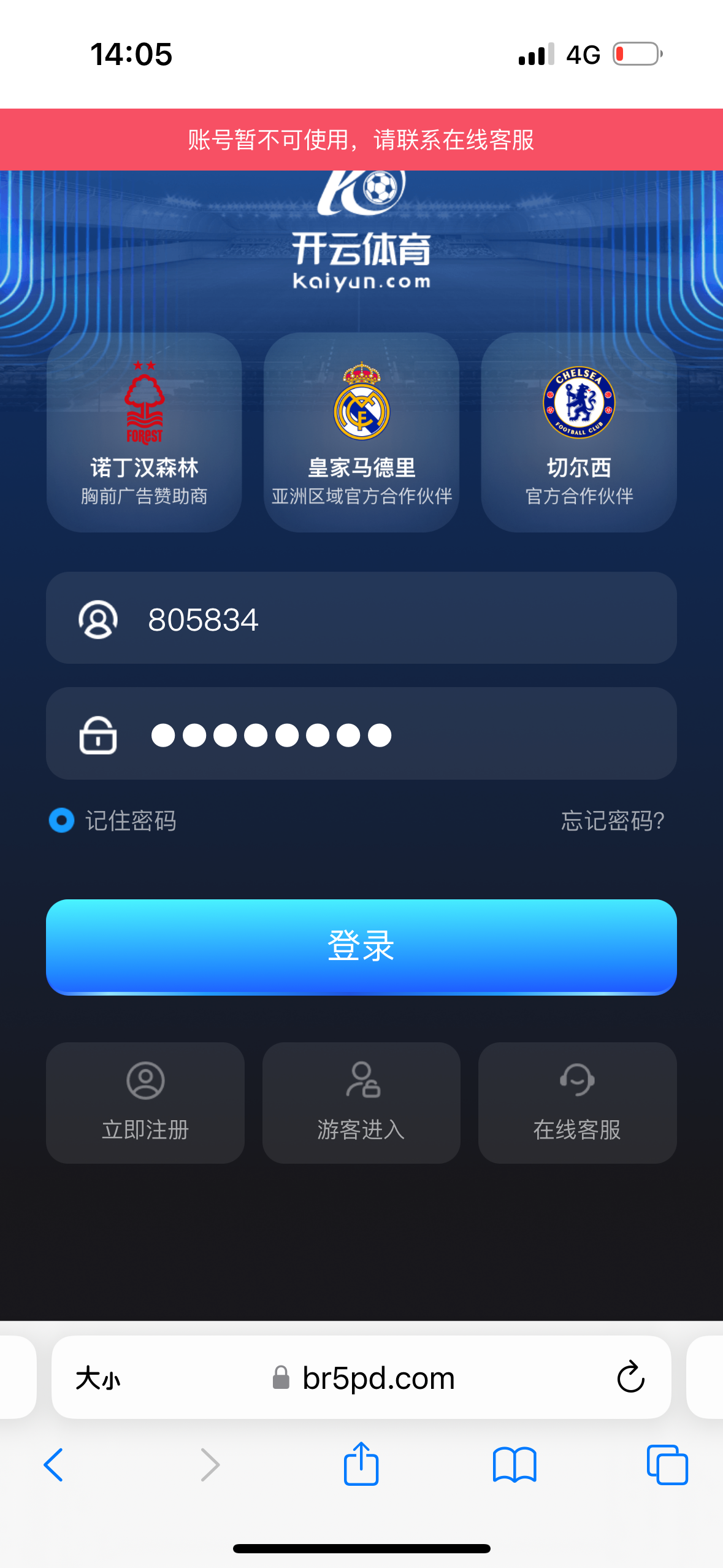Open the 忘记密码? forgot password link
The height and width of the screenshot is (1568, 723).
[612, 821]
